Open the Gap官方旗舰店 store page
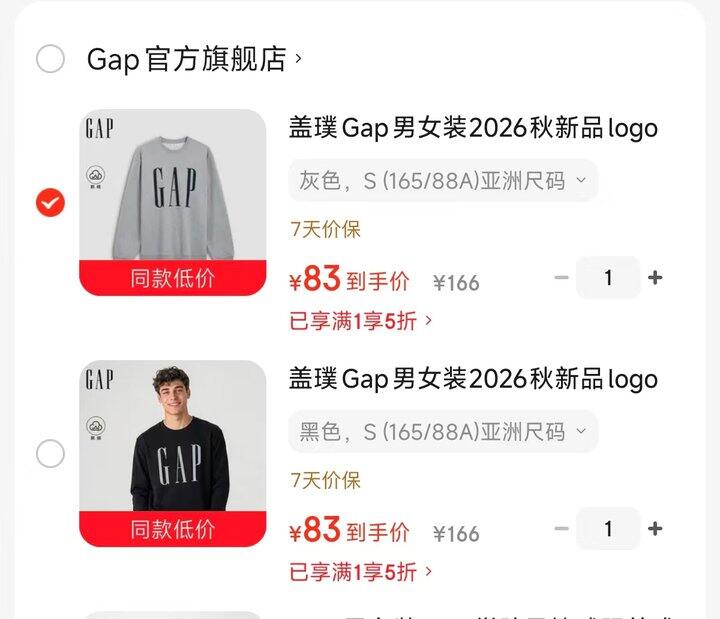The width and height of the screenshot is (720, 619). pos(194,59)
